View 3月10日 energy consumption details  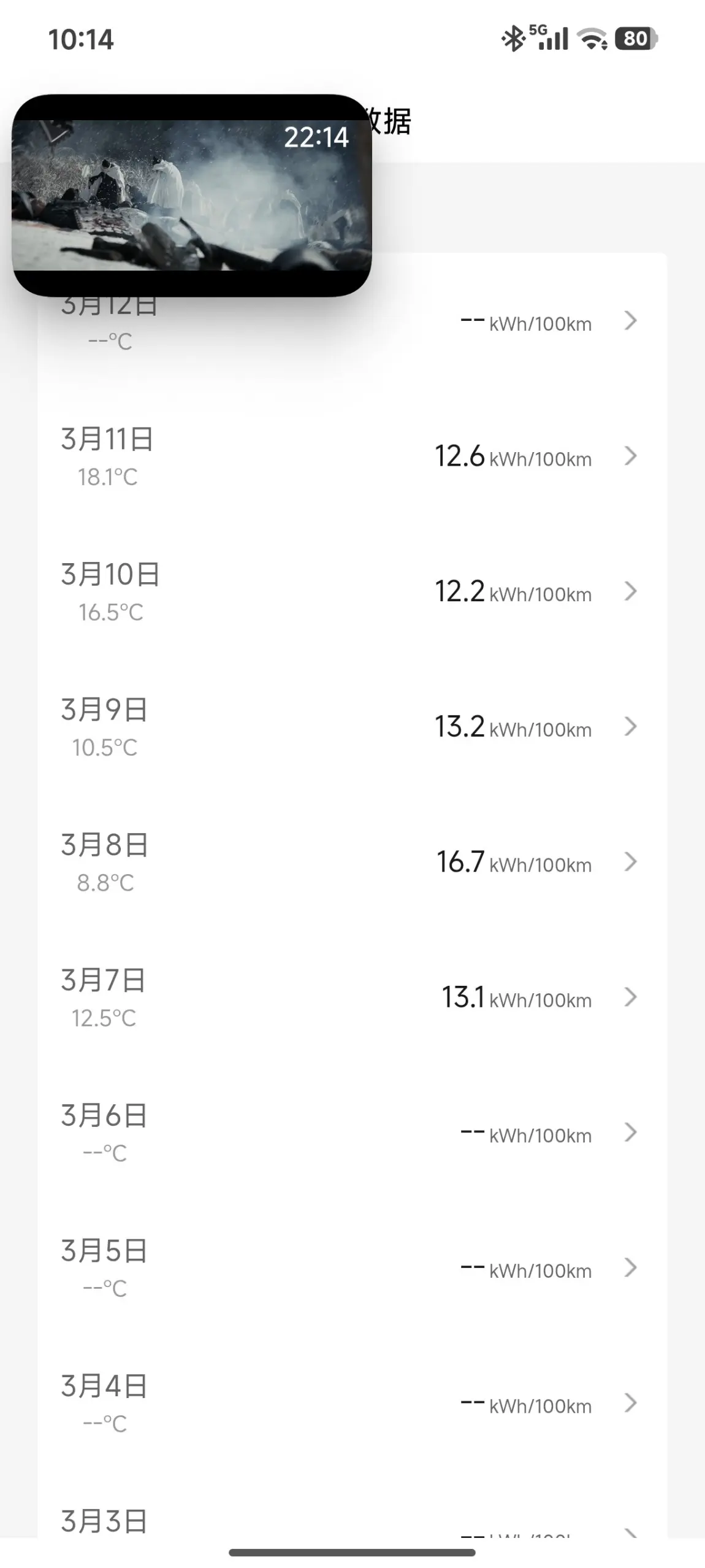(x=352, y=593)
